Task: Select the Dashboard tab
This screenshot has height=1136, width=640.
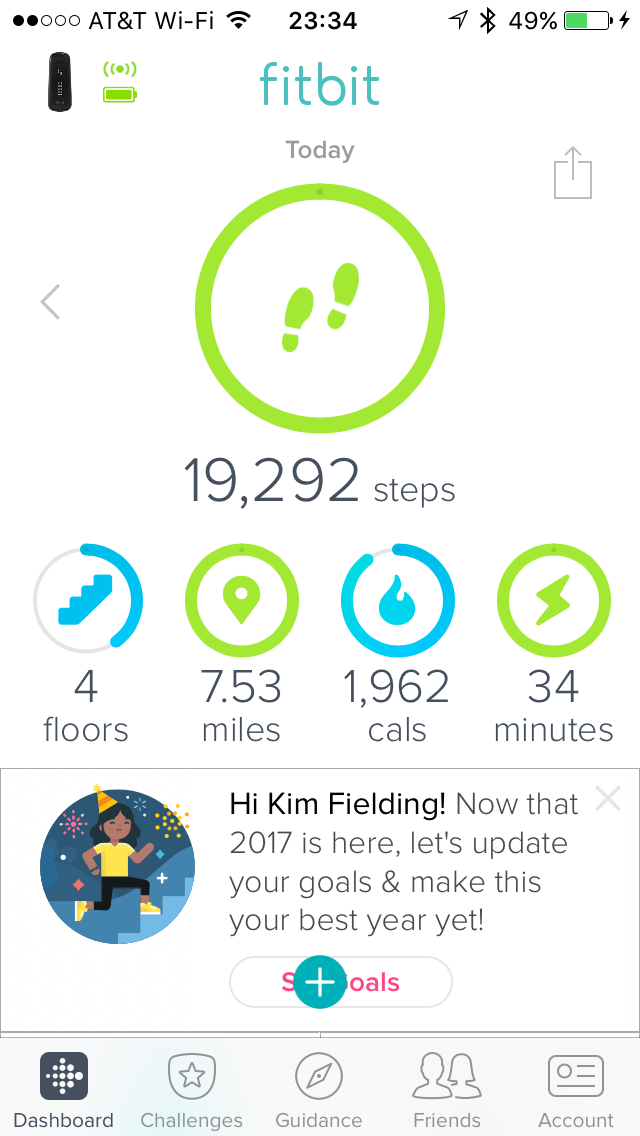Action: coord(64,1090)
